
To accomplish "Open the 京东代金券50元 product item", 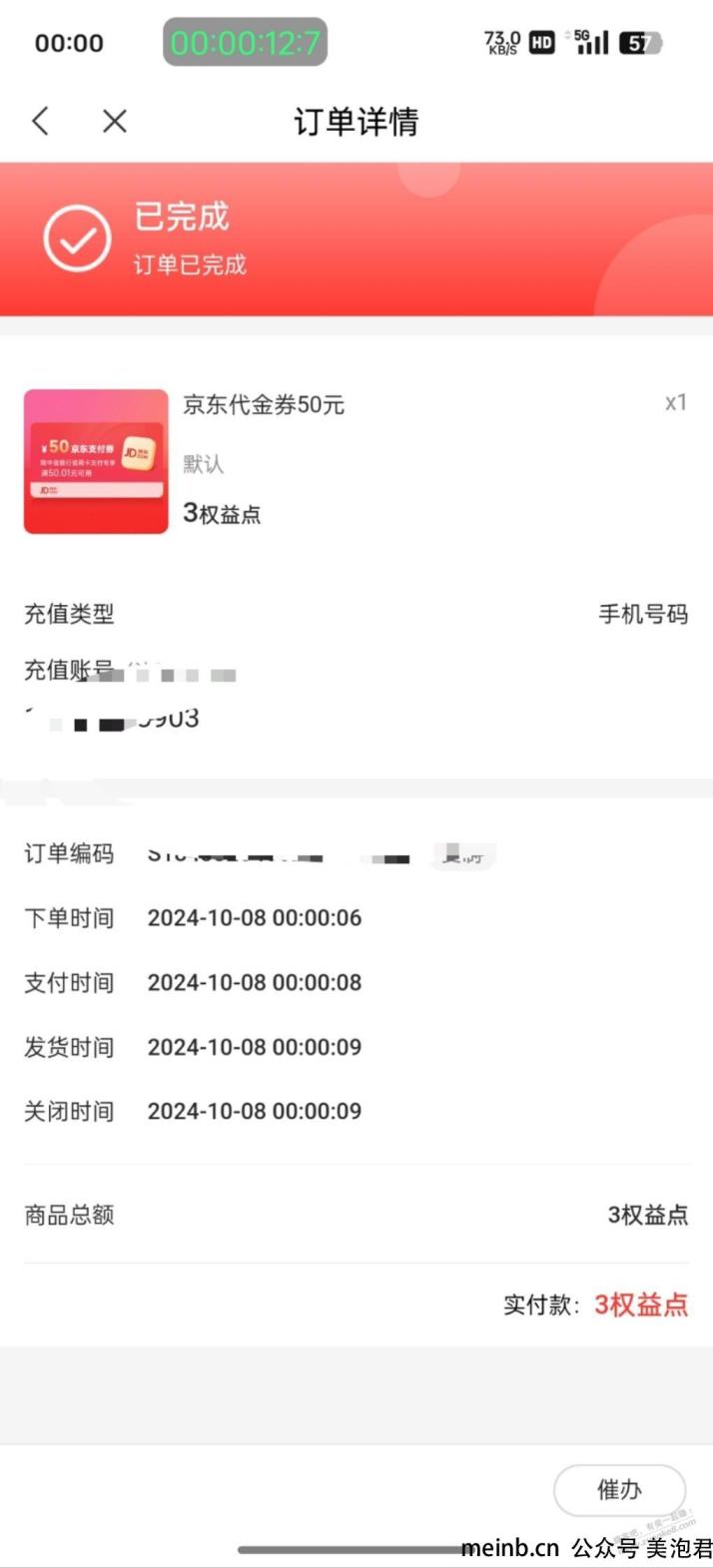I will click(x=264, y=405).
